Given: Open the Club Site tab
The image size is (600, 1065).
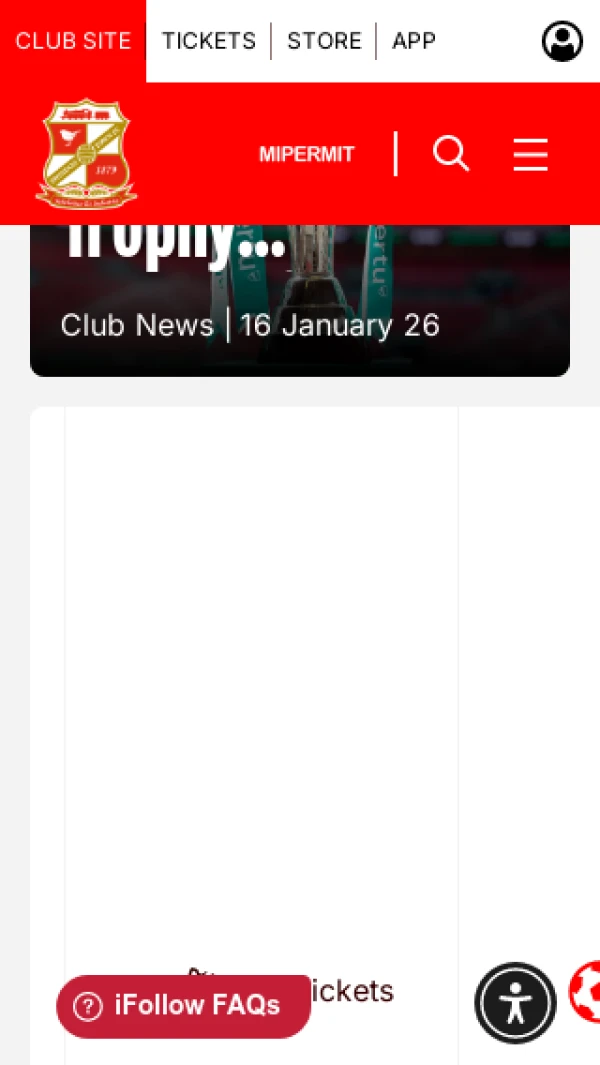Looking at the screenshot, I should pos(73,41).
